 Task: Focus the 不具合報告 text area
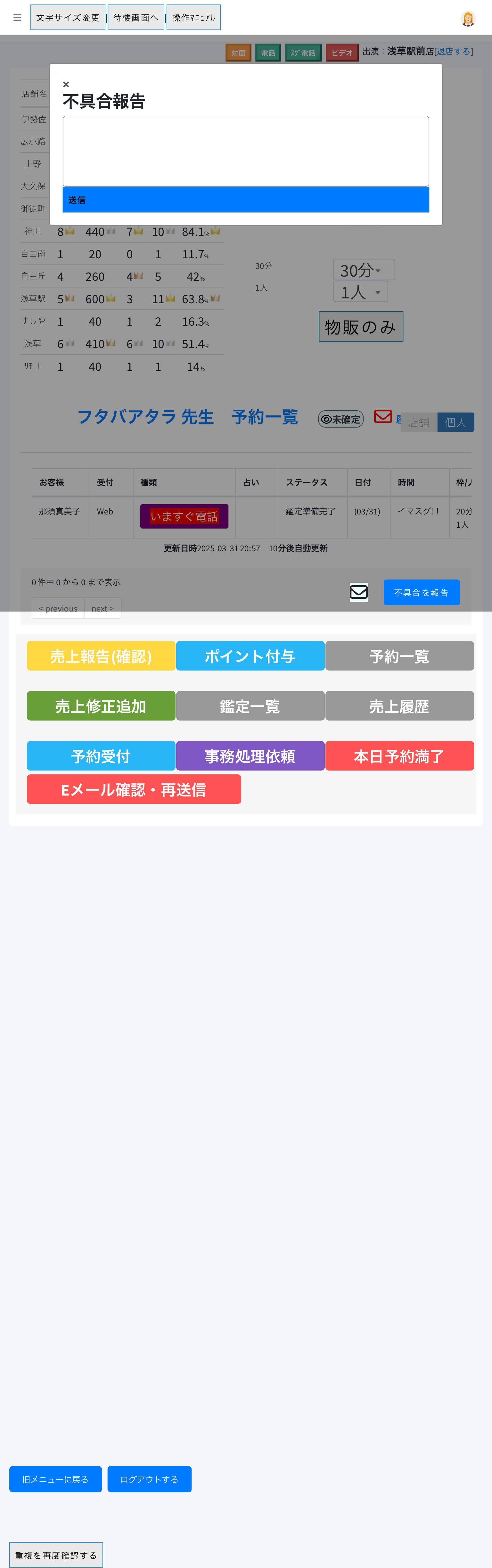point(246,151)
